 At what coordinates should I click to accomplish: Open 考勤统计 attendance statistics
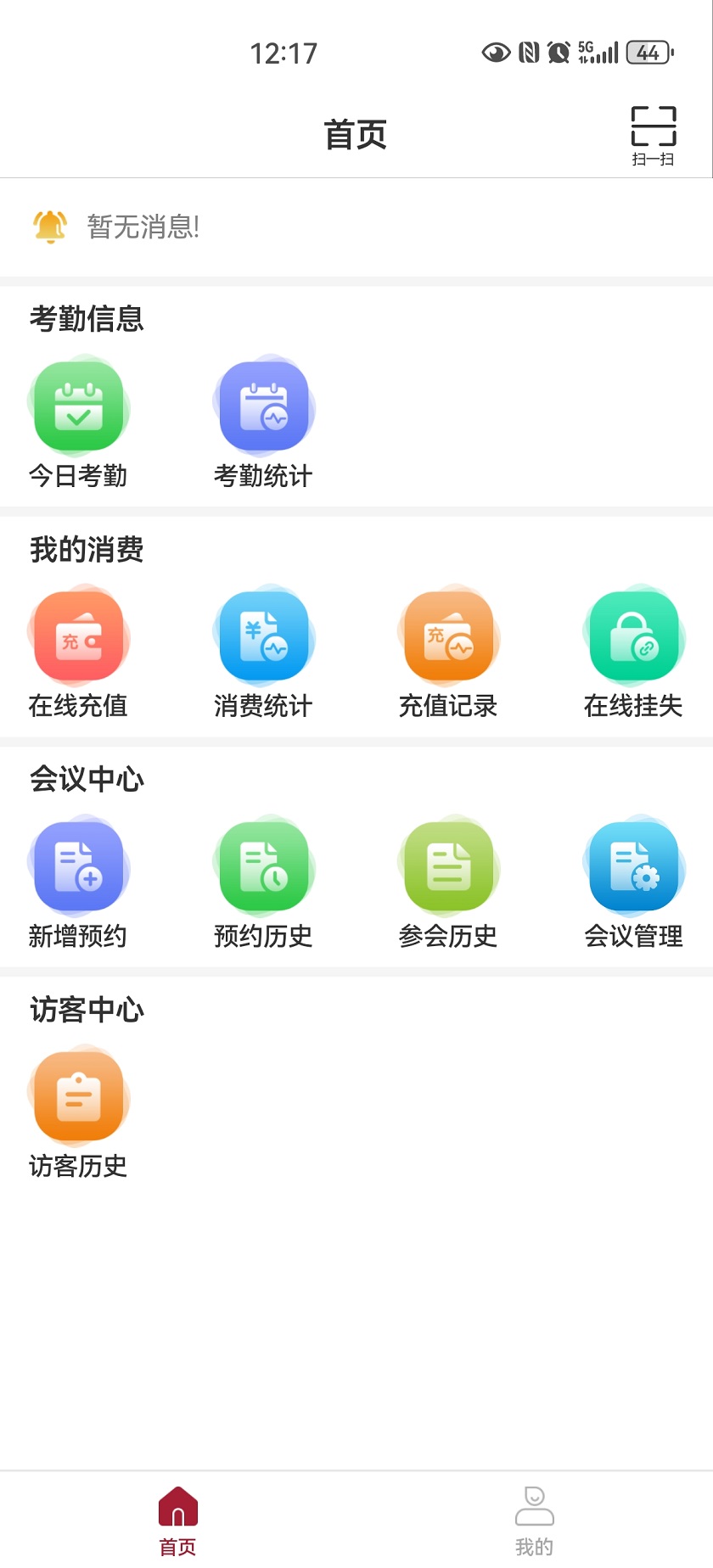coord(263,424)
